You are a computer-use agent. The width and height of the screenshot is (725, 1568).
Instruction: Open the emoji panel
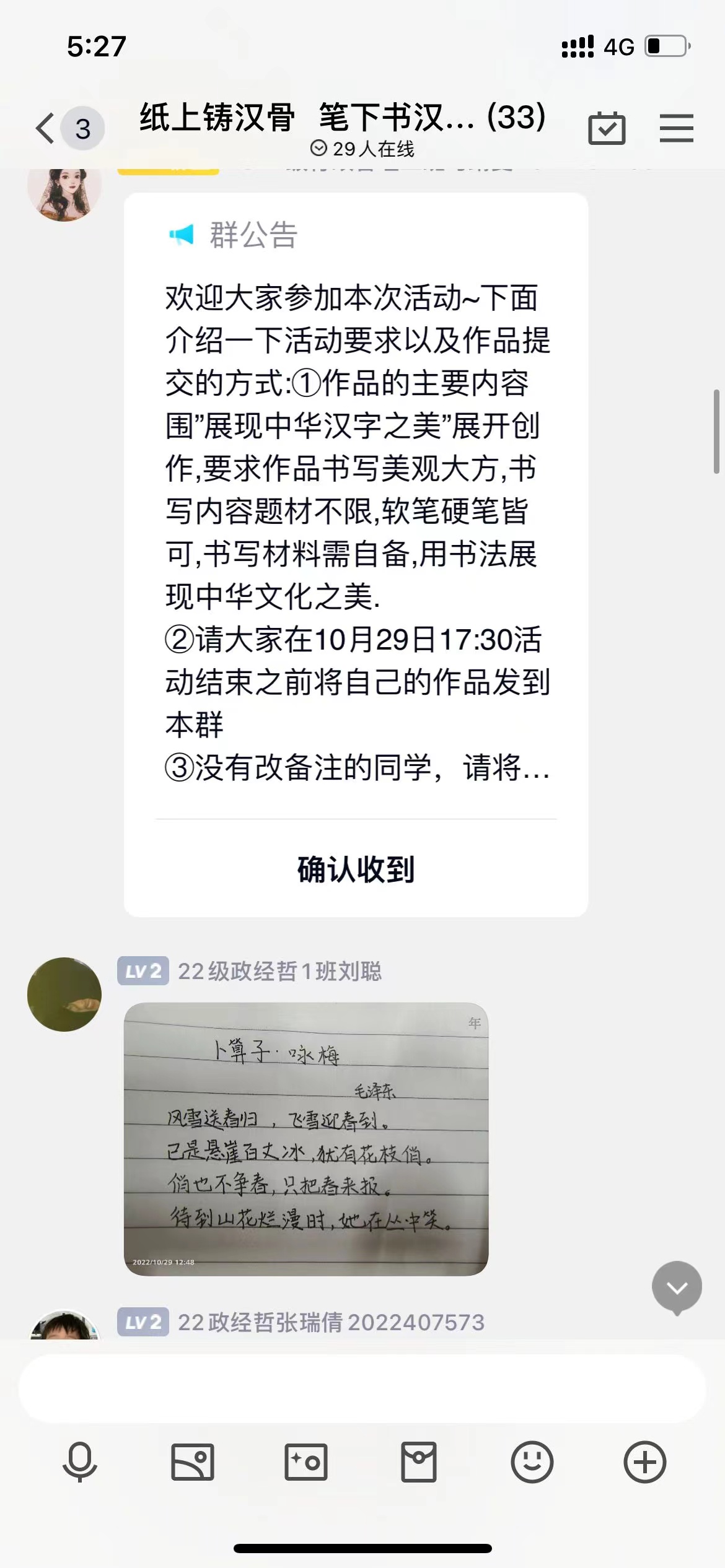point(532,1462)
